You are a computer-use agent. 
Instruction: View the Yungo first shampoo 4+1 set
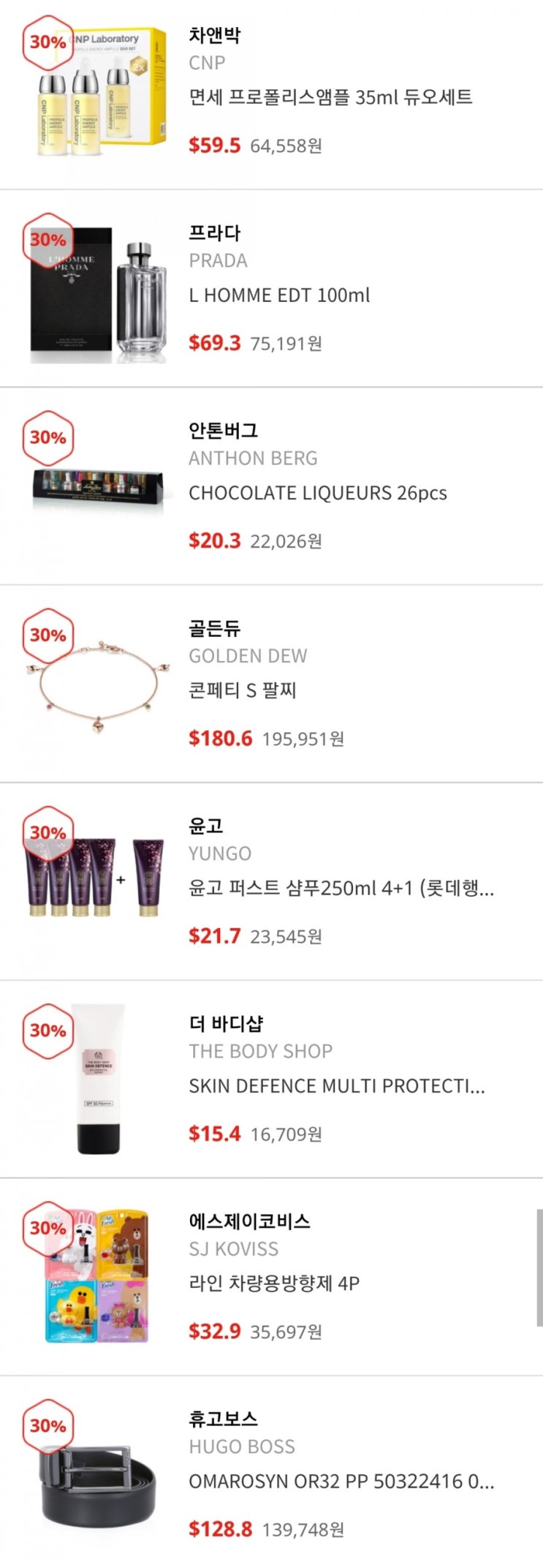tap(341, 889)
